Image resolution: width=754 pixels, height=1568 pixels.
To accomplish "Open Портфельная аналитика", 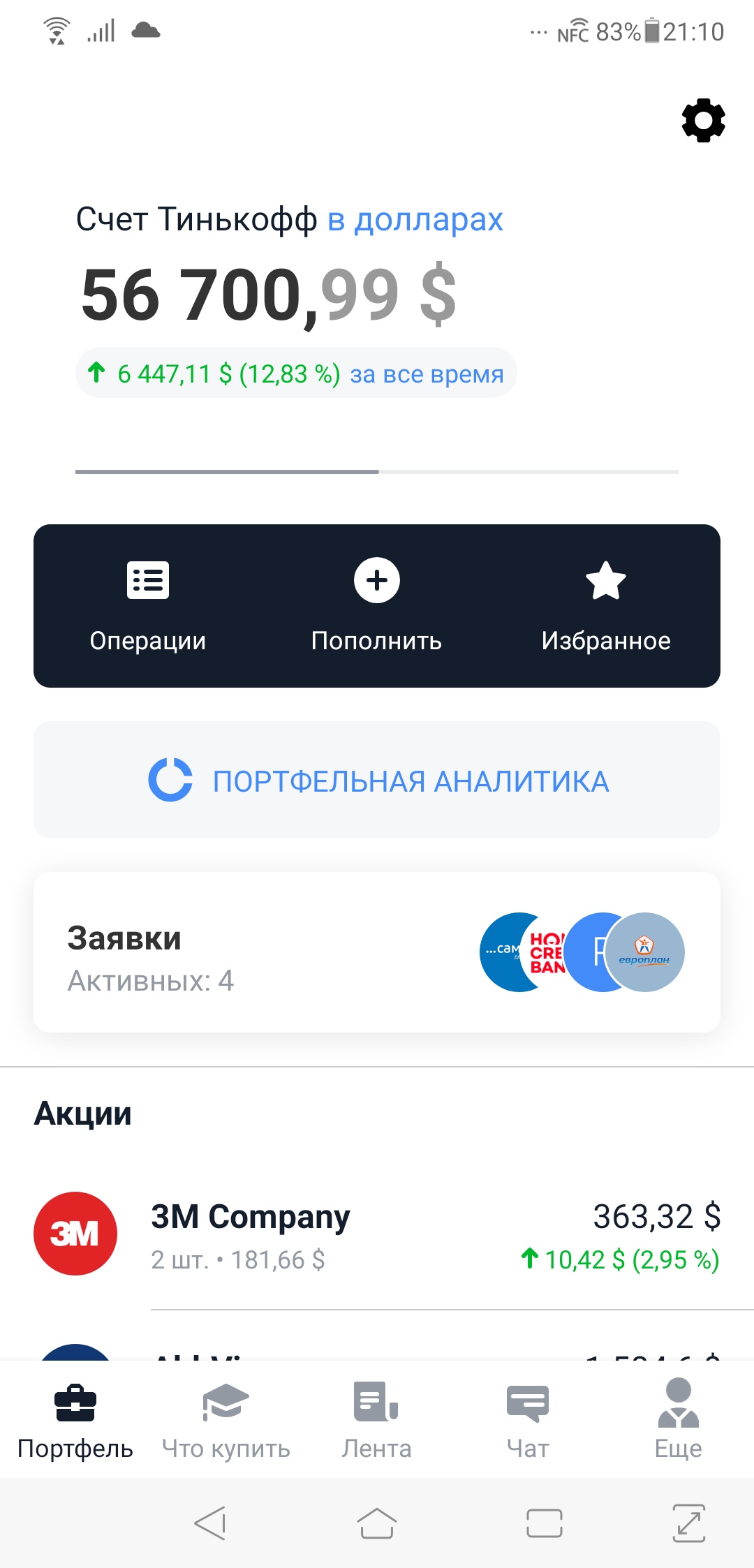I will tap(377, 781).
